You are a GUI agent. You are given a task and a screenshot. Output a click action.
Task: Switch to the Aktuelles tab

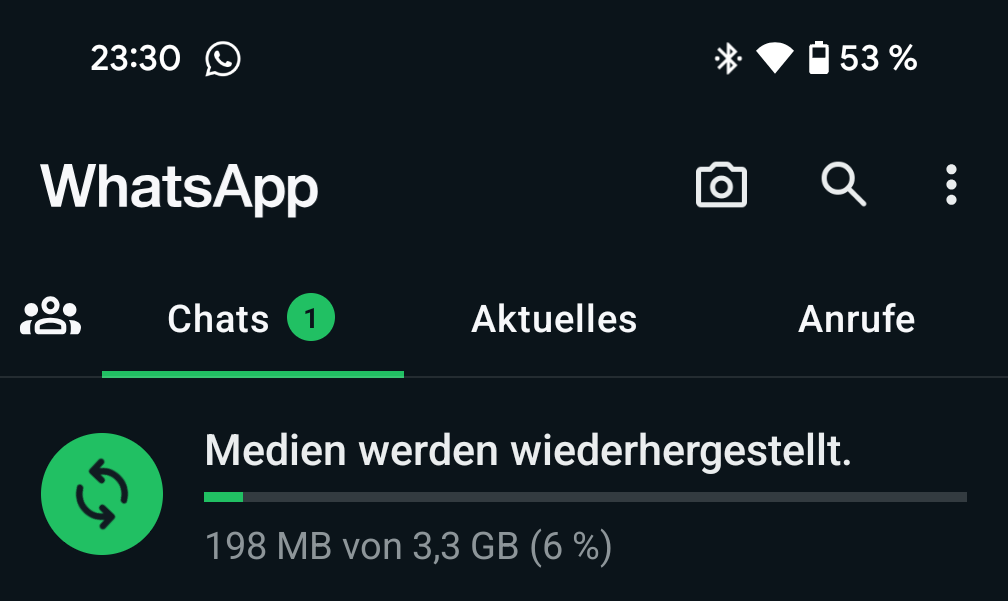(x=554, y=320)
